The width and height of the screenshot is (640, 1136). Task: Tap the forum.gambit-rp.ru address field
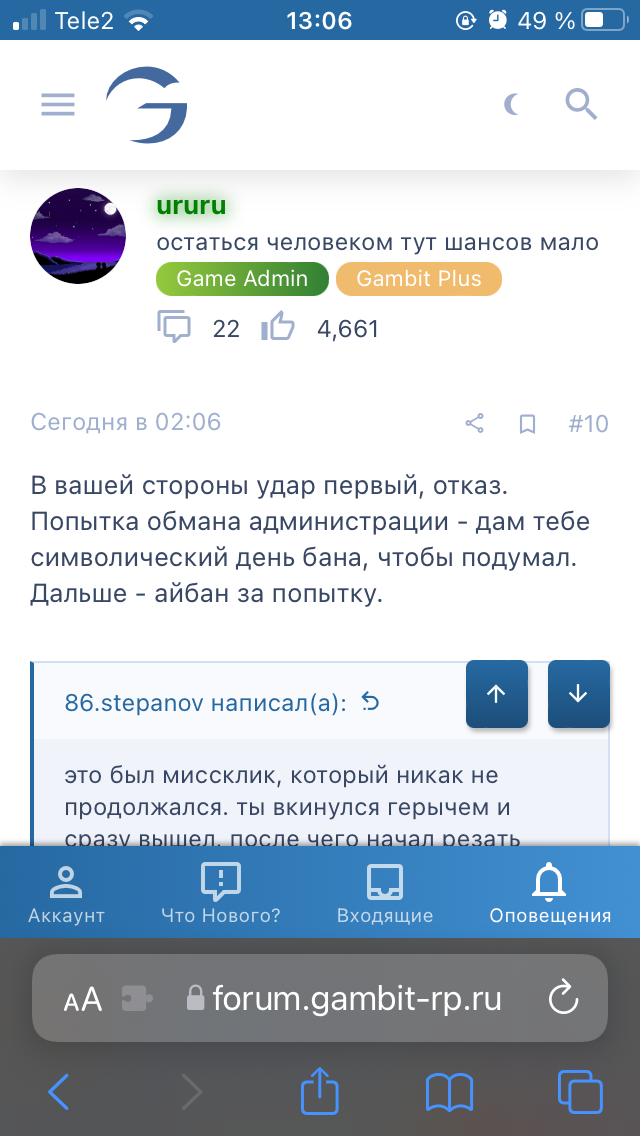(342, 998)
